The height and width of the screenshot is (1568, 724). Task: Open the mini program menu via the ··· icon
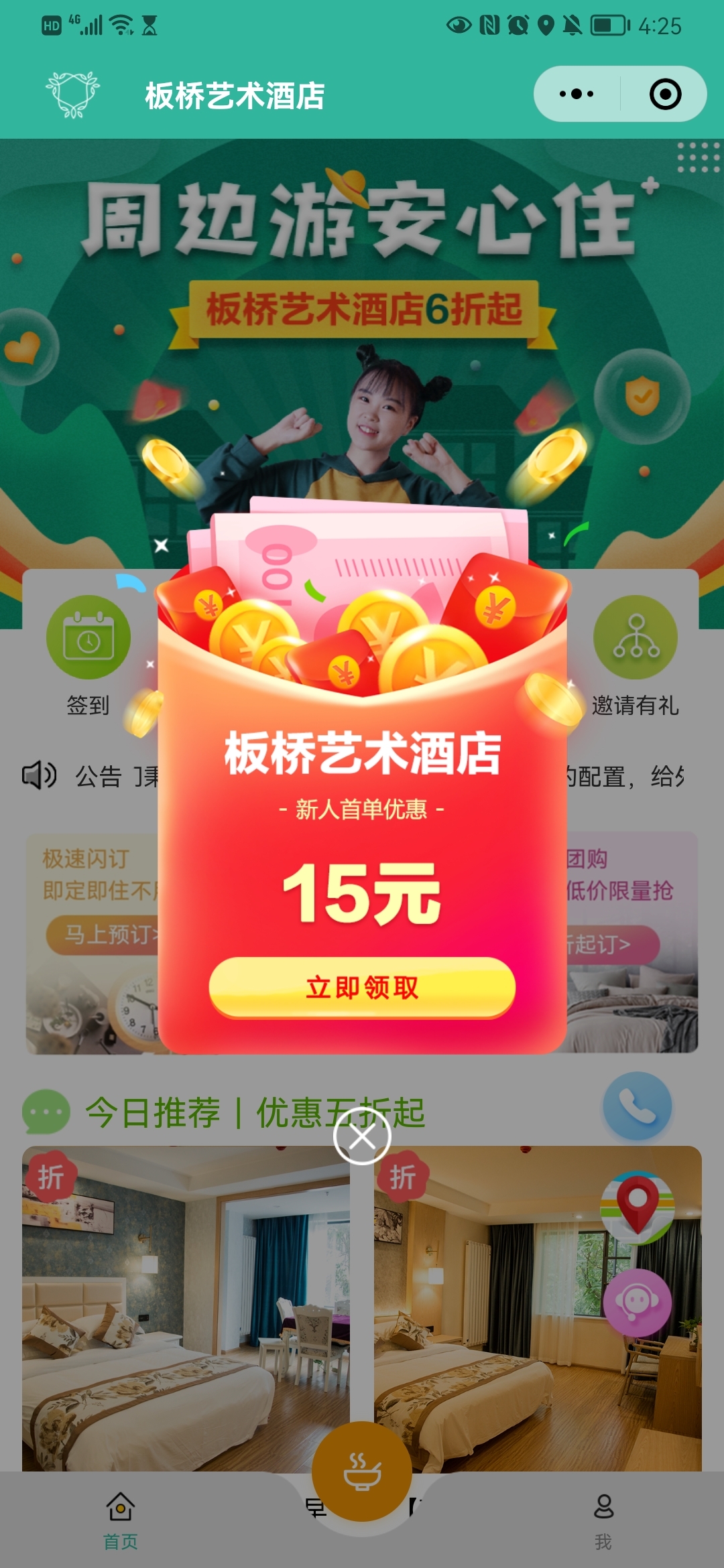click(578, 94)
